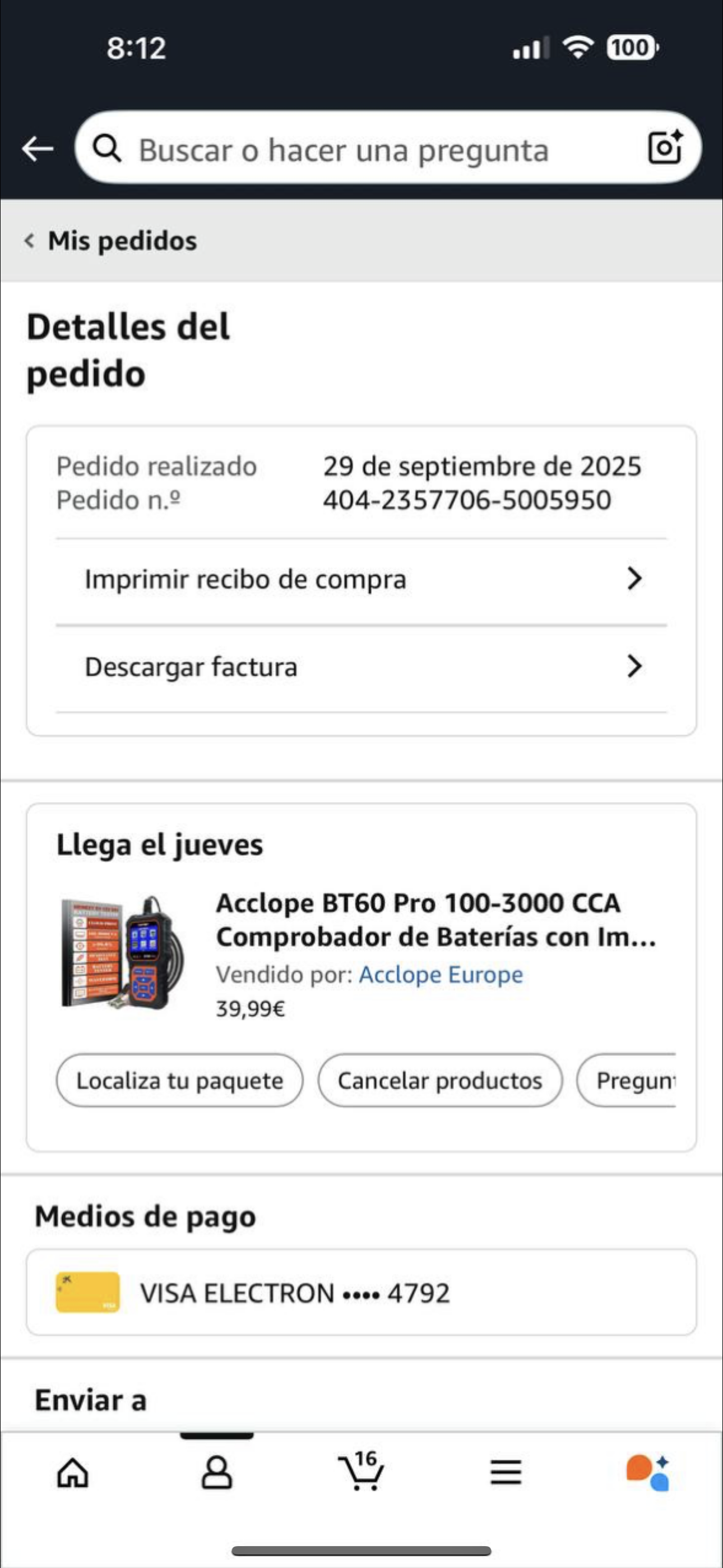723x1568 pixels.
Task: Go back with the top arrow
Action: (38, 149)
